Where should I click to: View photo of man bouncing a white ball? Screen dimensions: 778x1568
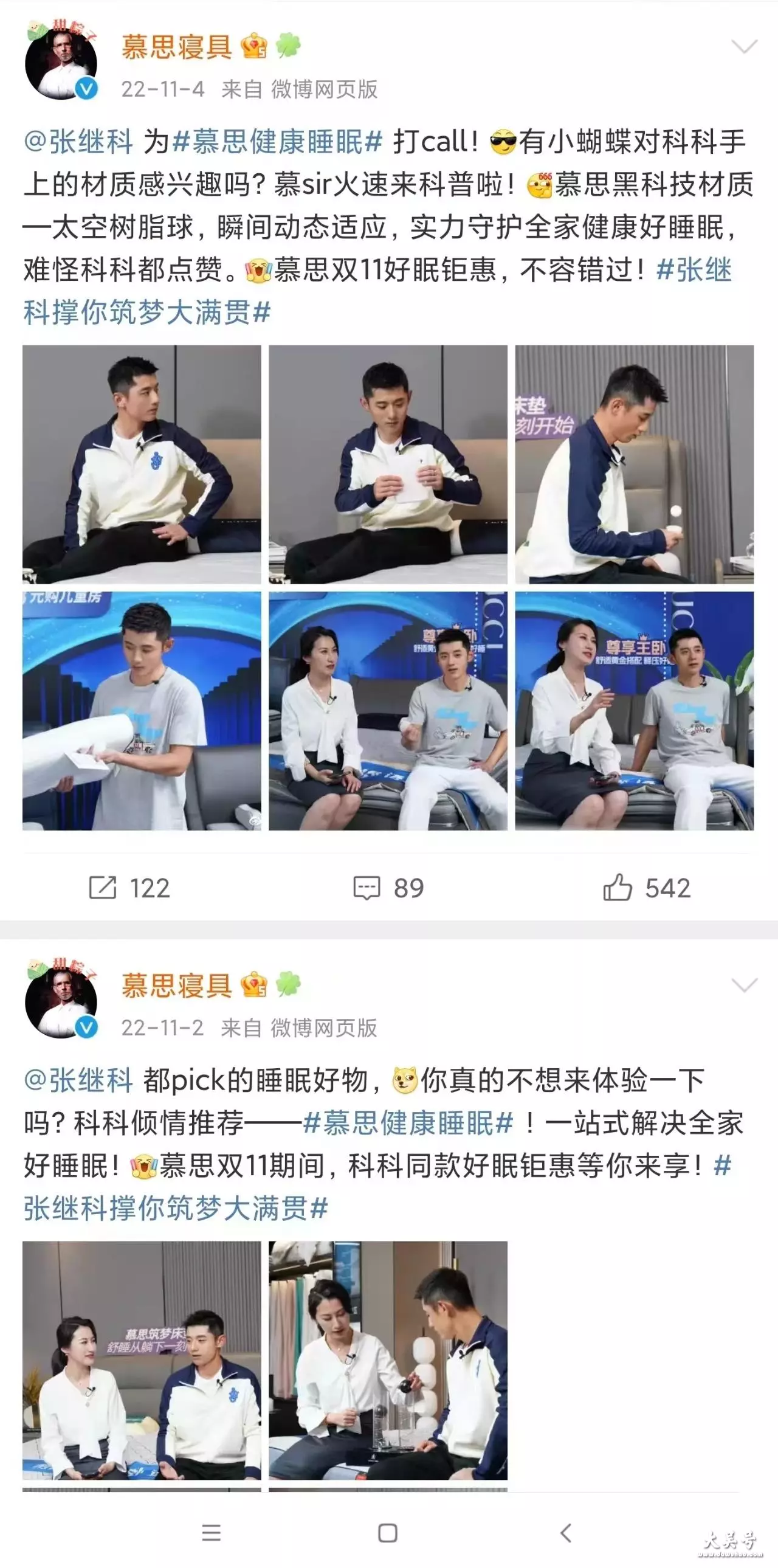(x=635, y=465)
